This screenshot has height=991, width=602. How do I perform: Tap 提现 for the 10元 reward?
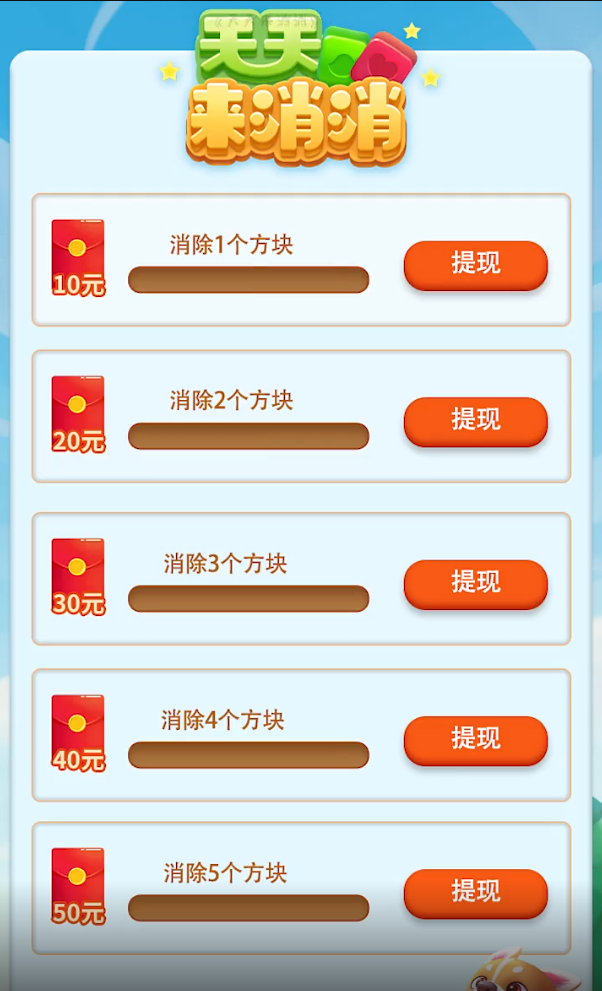475,265
